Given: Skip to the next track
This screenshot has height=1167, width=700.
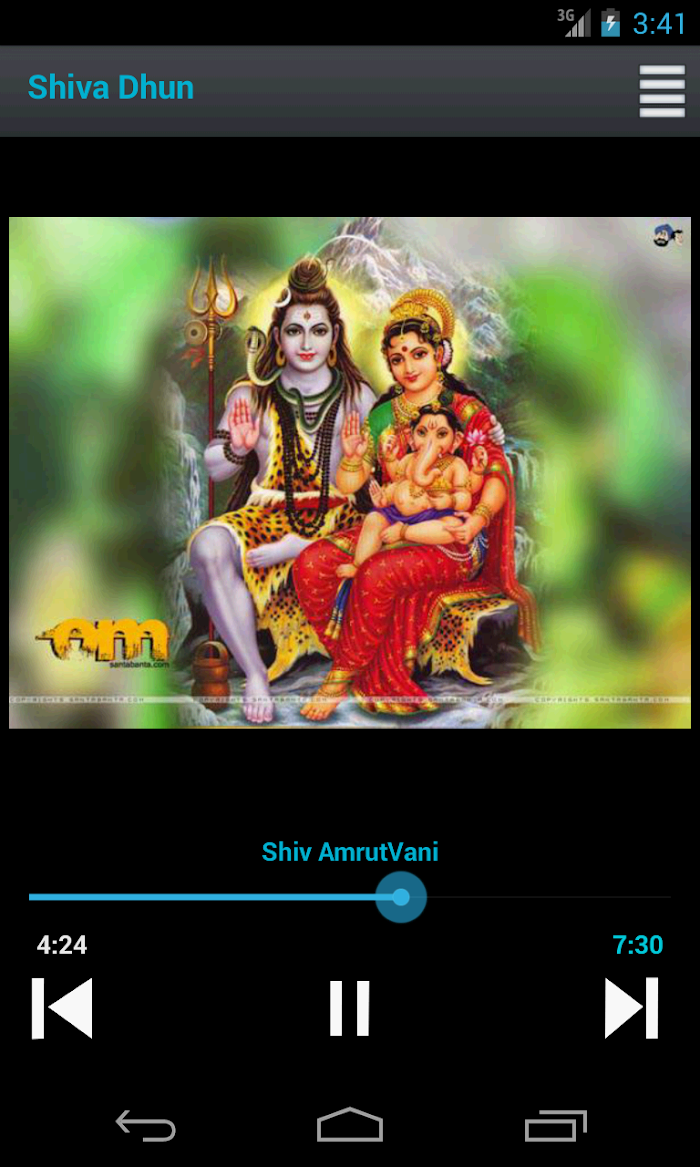Looking at the screenshot, I should coord(632,1008).
